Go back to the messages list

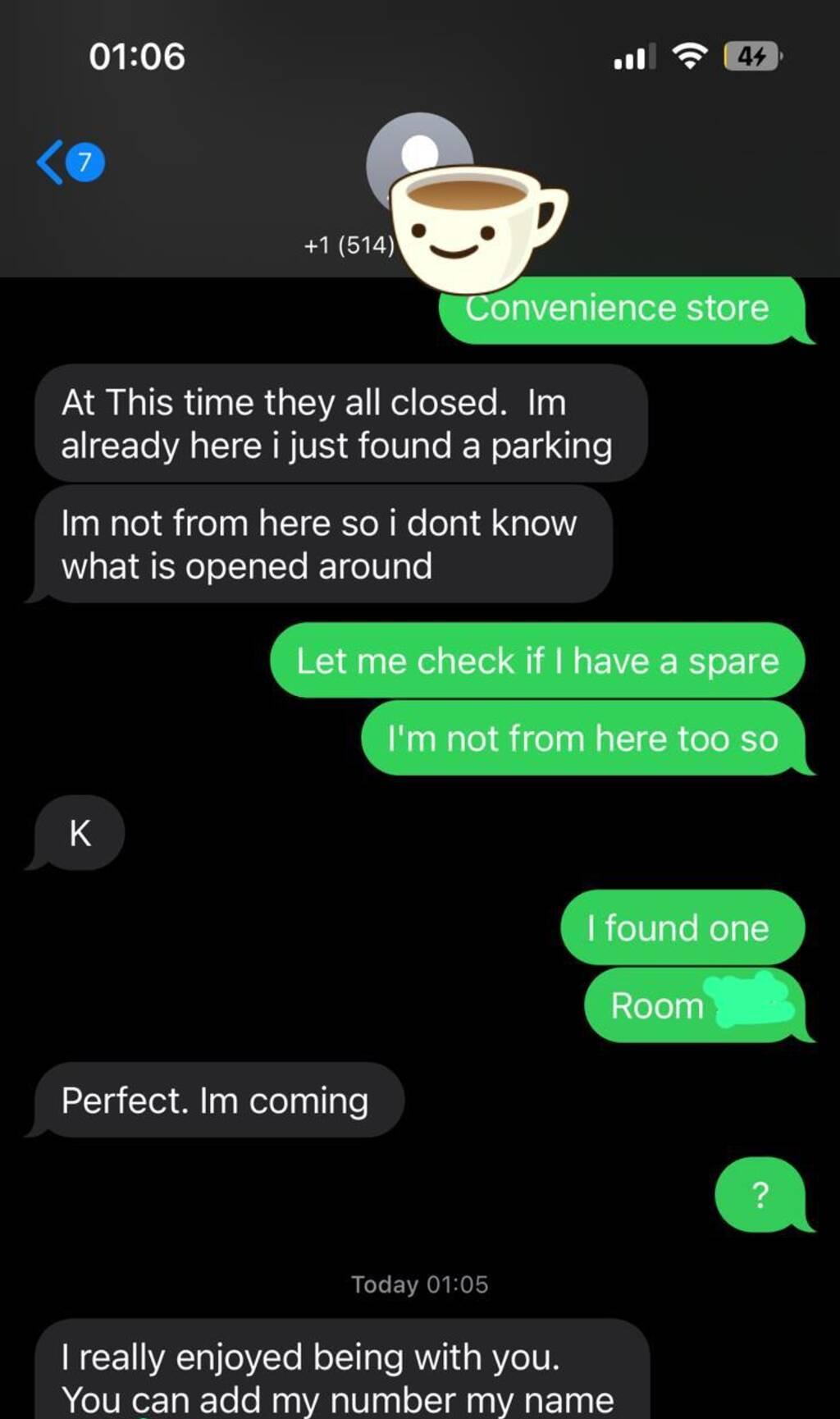tap(70, 162)
